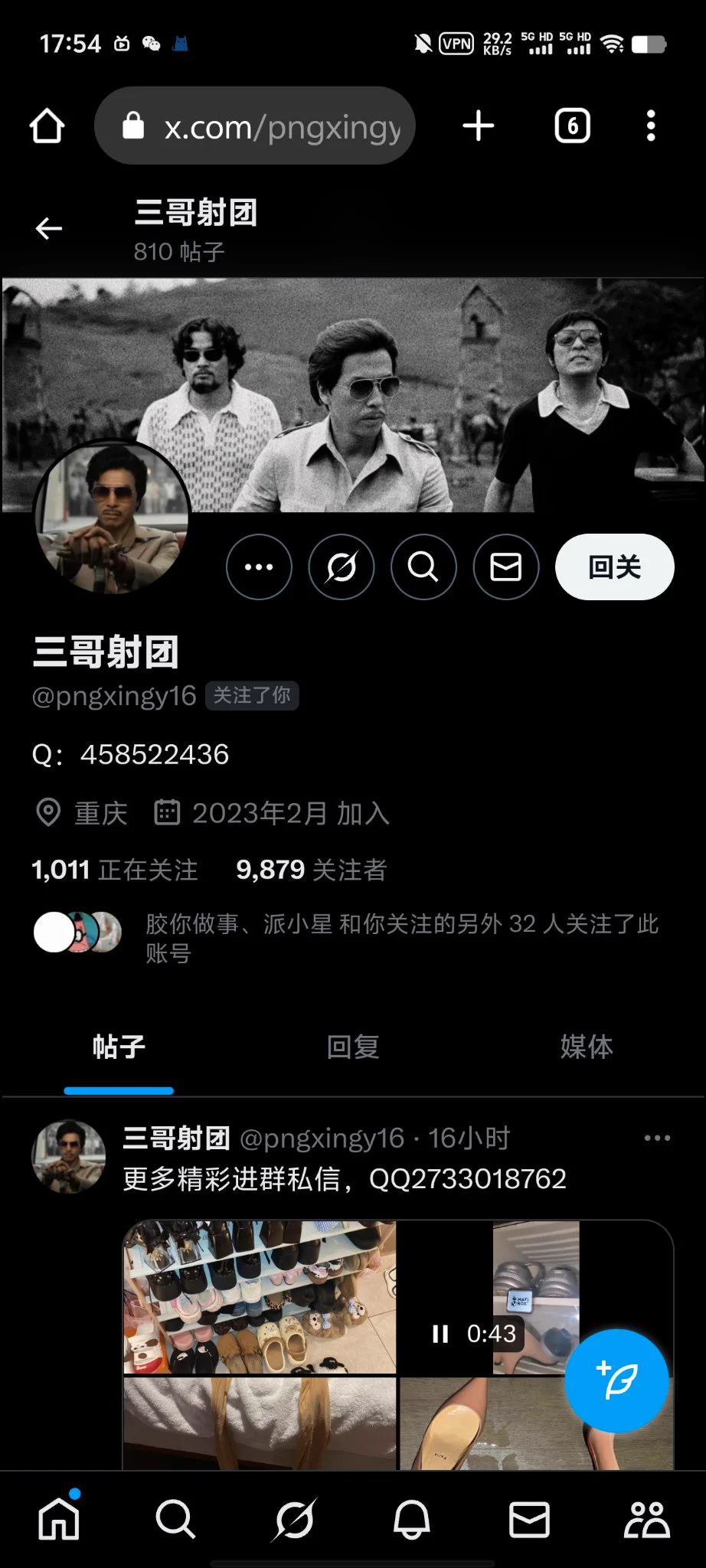Switch to the 回复 tab
This screenshot has width=706, height=1568.
(352, 1047)
